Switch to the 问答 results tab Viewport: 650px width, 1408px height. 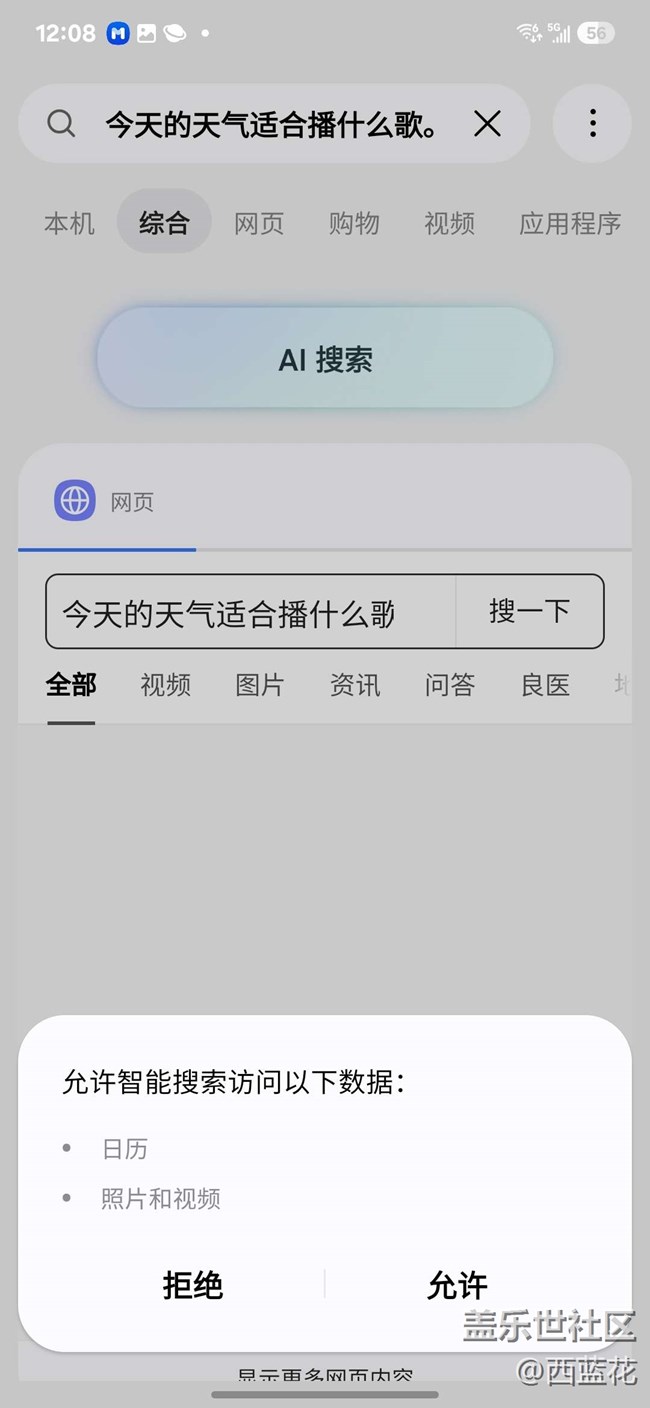point(449,685)
